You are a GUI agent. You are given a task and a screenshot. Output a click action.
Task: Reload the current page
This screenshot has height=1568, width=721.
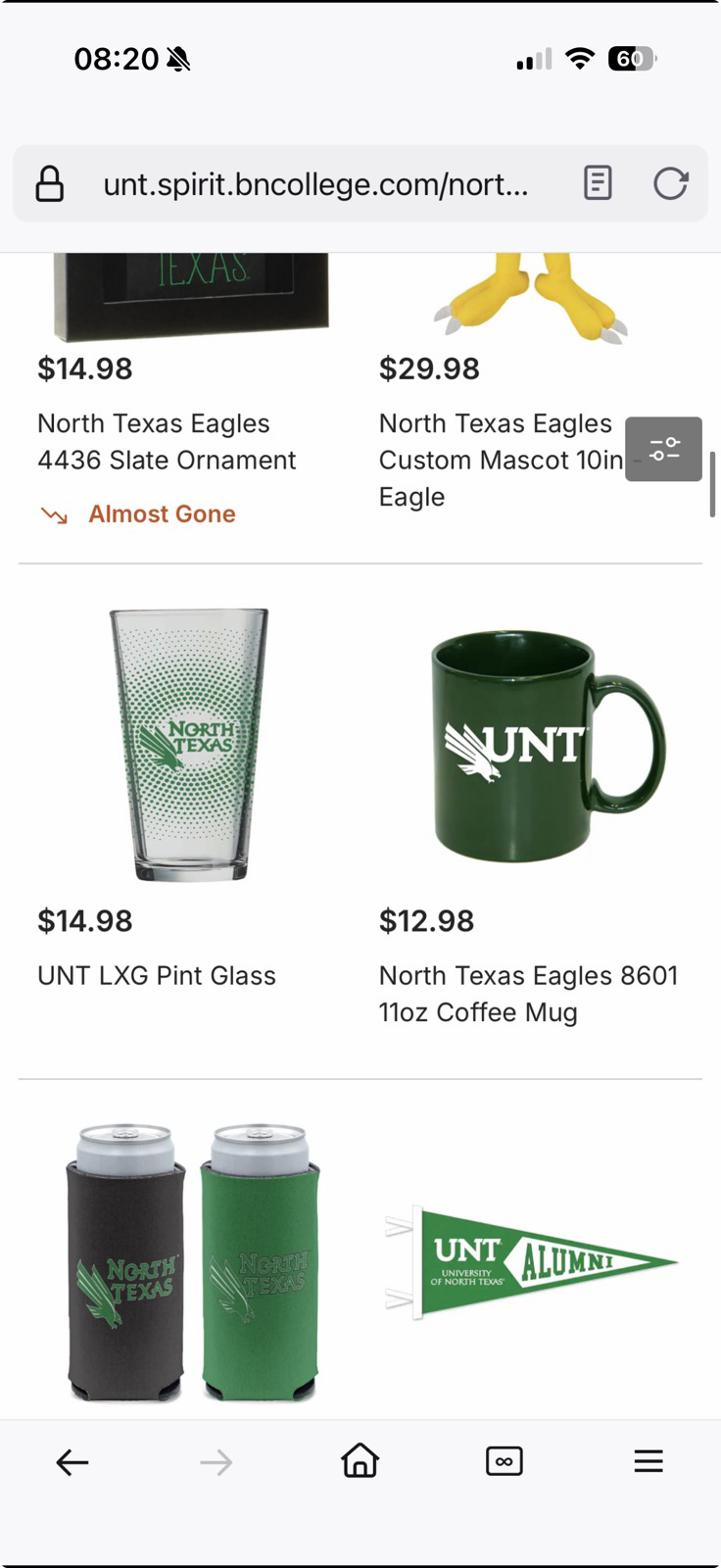coord(670,183)
